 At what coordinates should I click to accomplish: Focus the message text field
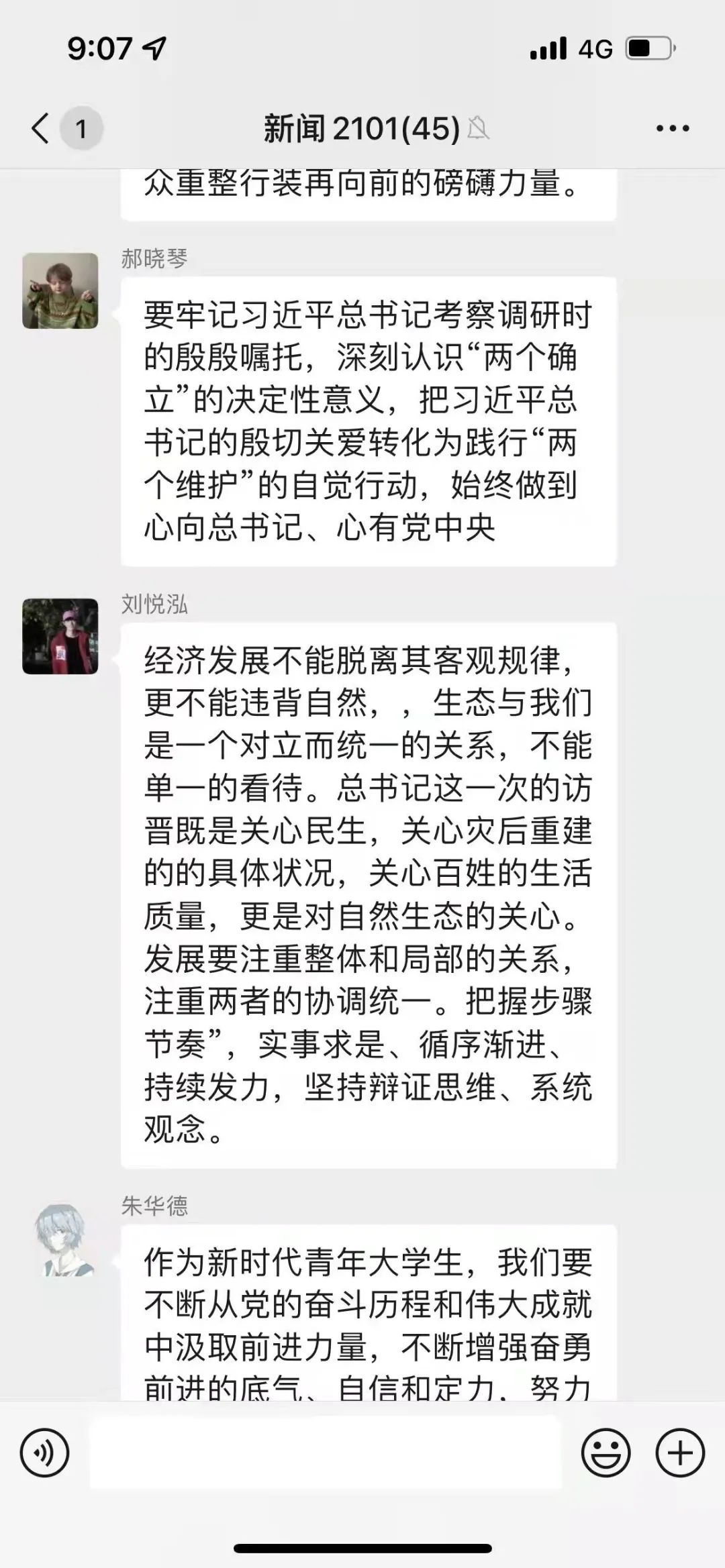(x=325, y=1453)
